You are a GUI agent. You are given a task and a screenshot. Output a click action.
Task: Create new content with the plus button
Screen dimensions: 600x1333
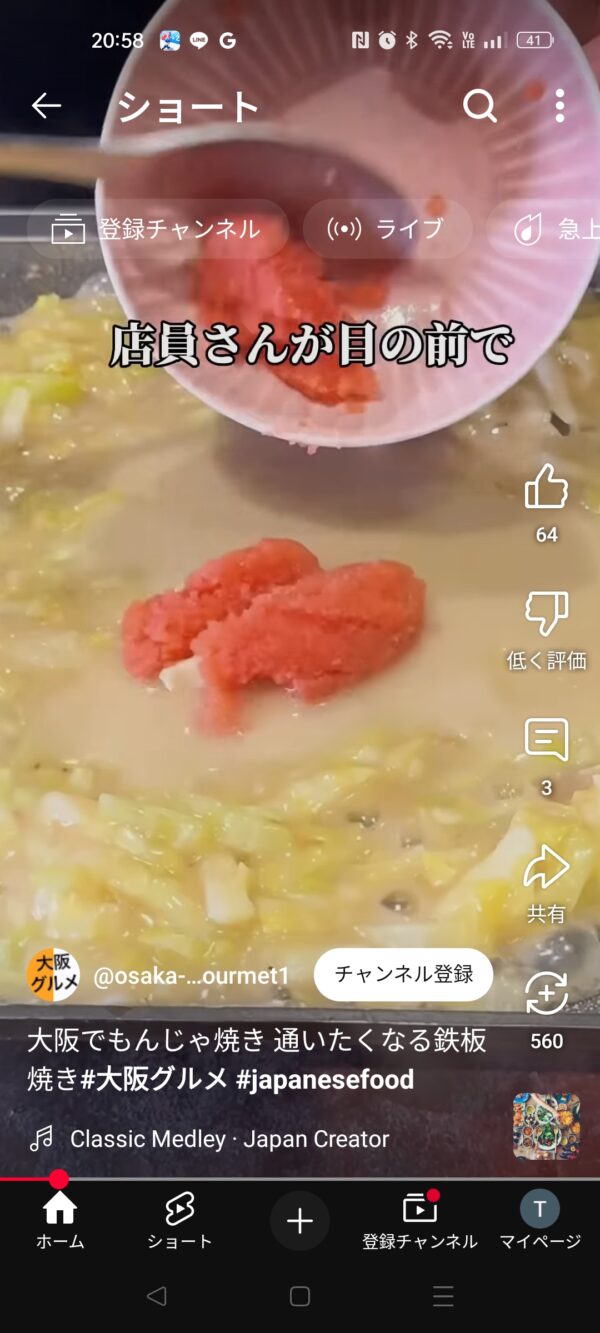coord(300,1221)
